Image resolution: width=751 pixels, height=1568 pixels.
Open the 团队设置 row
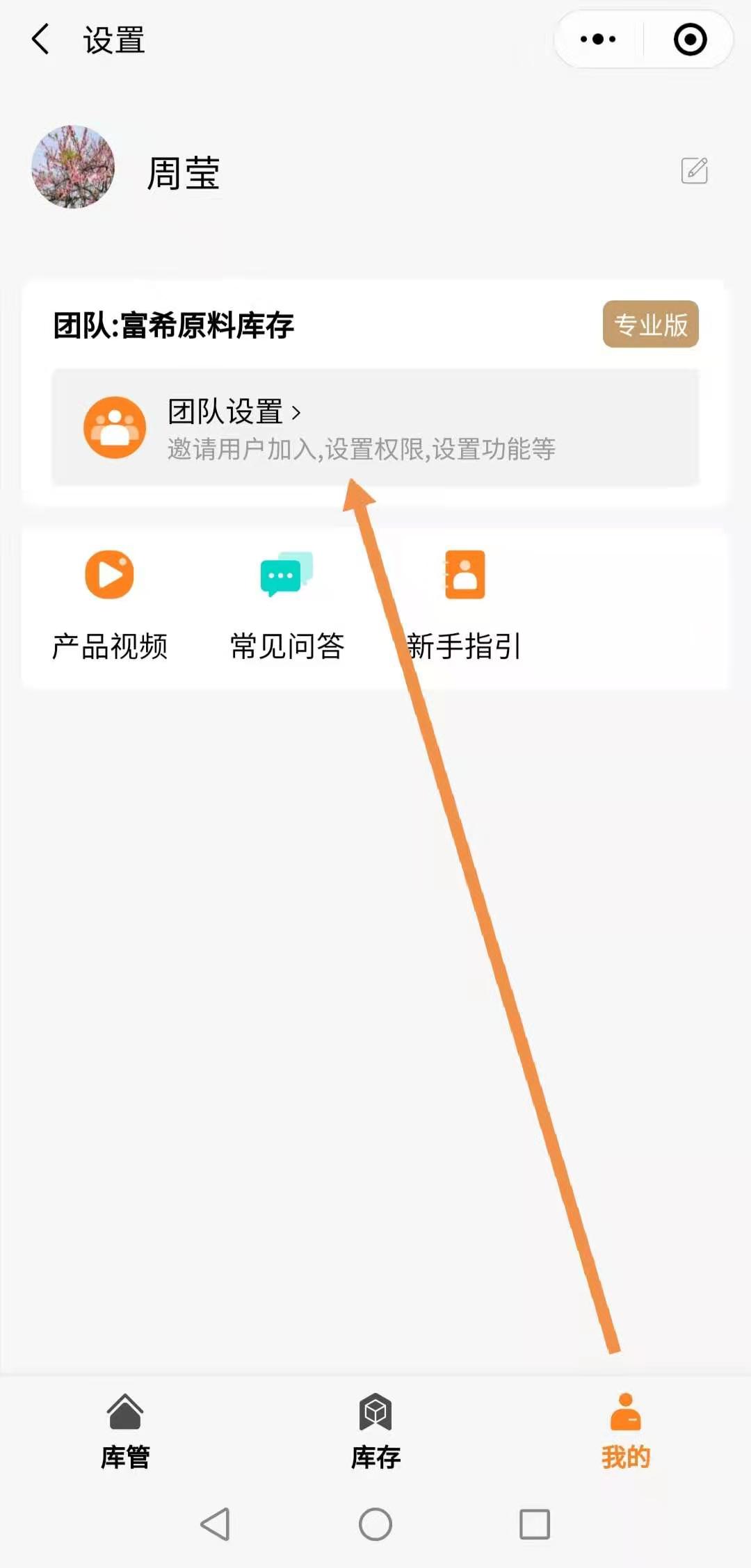point(375,427)
